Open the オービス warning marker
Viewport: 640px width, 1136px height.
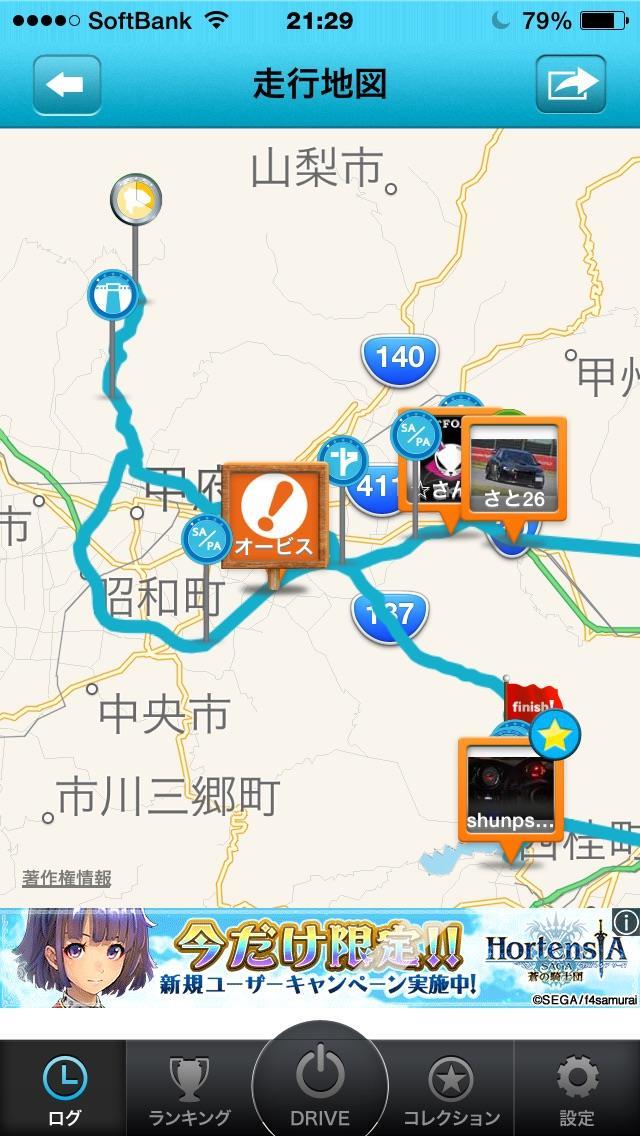[275, 515]
